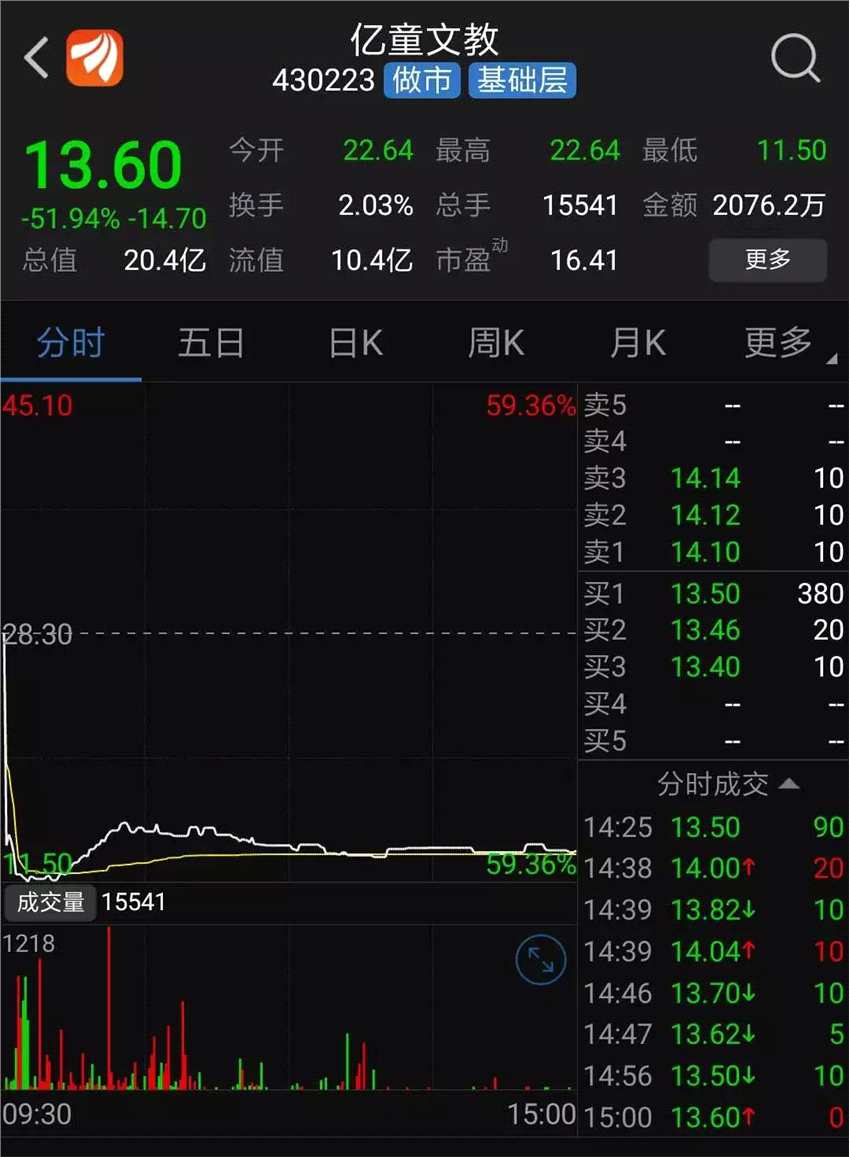Open search with the magnifier icon
This screenshot has height=1157, width=850.
tap(795, 58)
